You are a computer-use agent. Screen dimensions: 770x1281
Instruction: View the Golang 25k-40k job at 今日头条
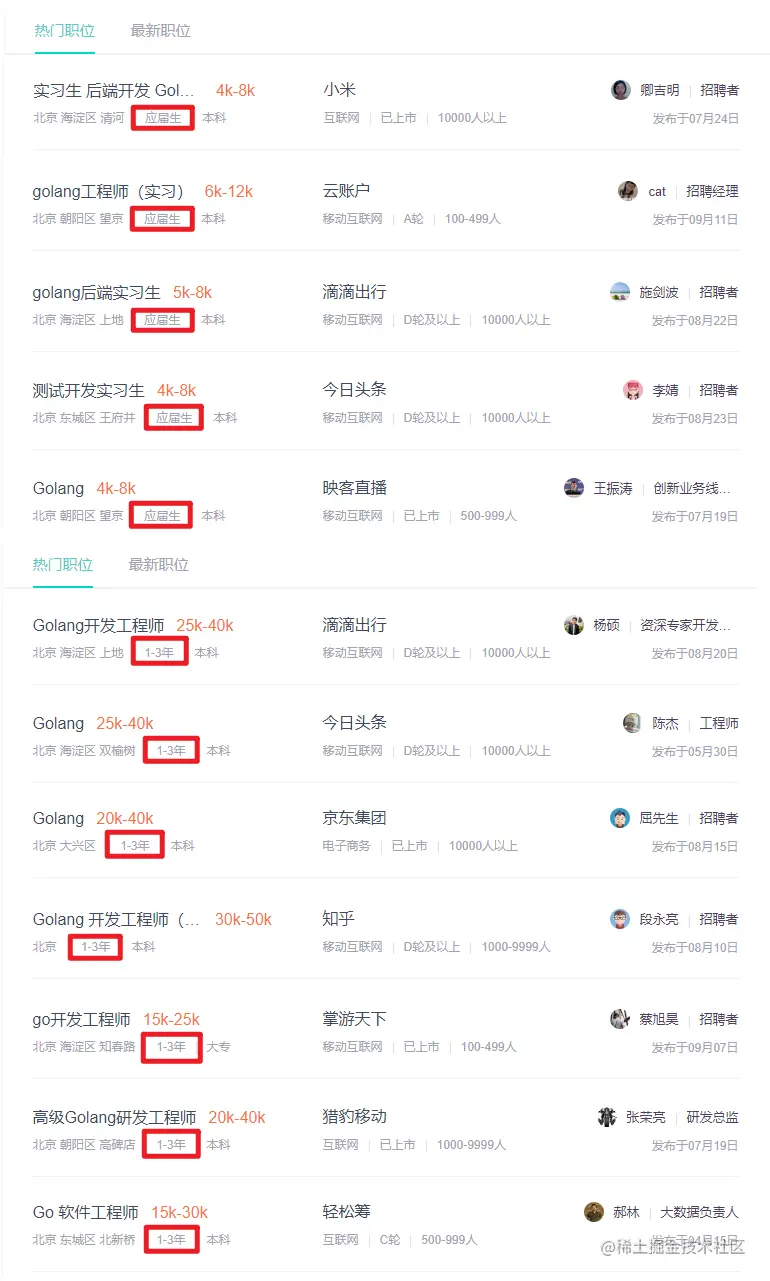59,723
